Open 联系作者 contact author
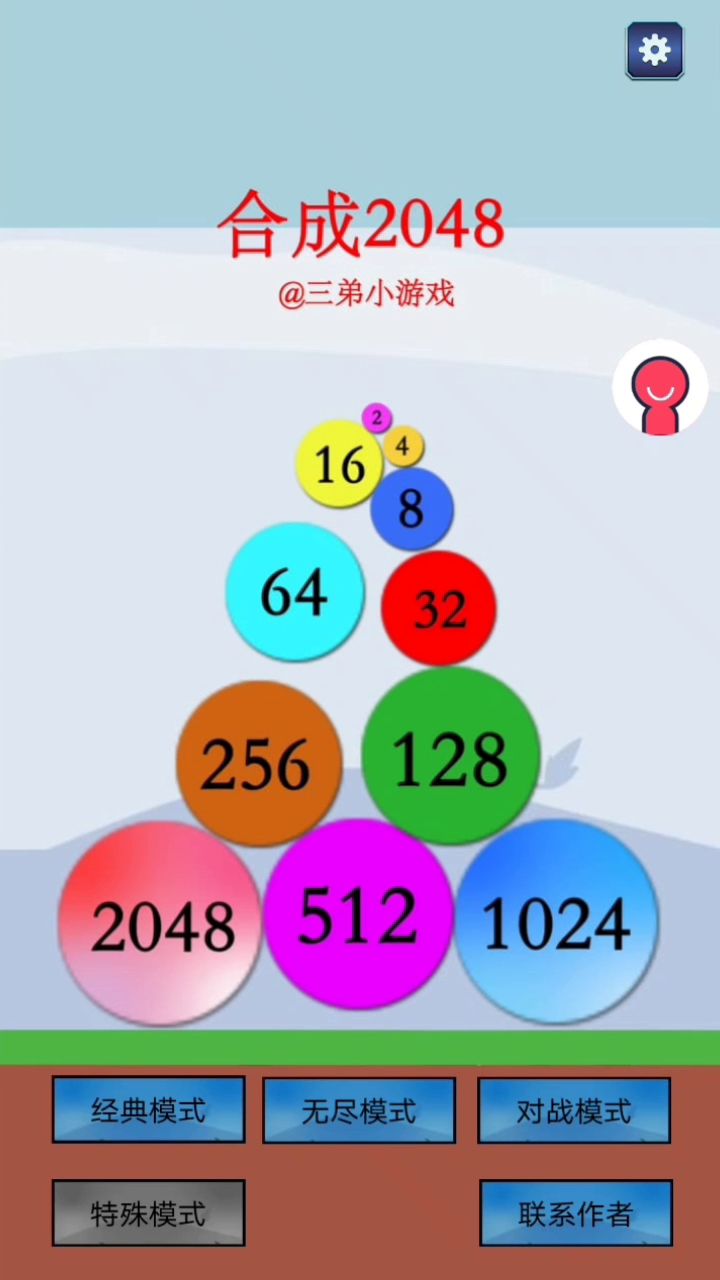 coord(575,1213)
